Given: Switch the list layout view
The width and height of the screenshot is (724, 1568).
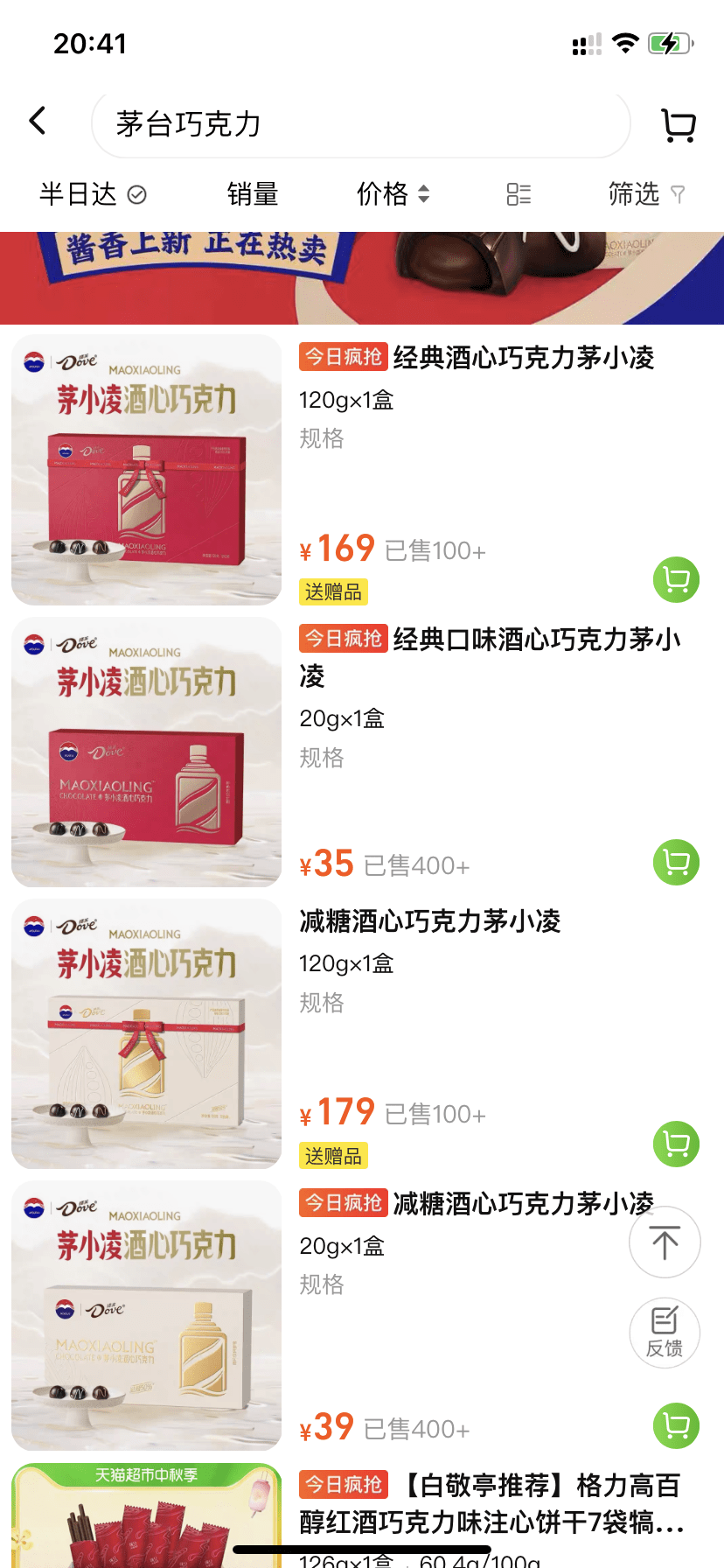Looking at the screenshot, I should (519, 194).
